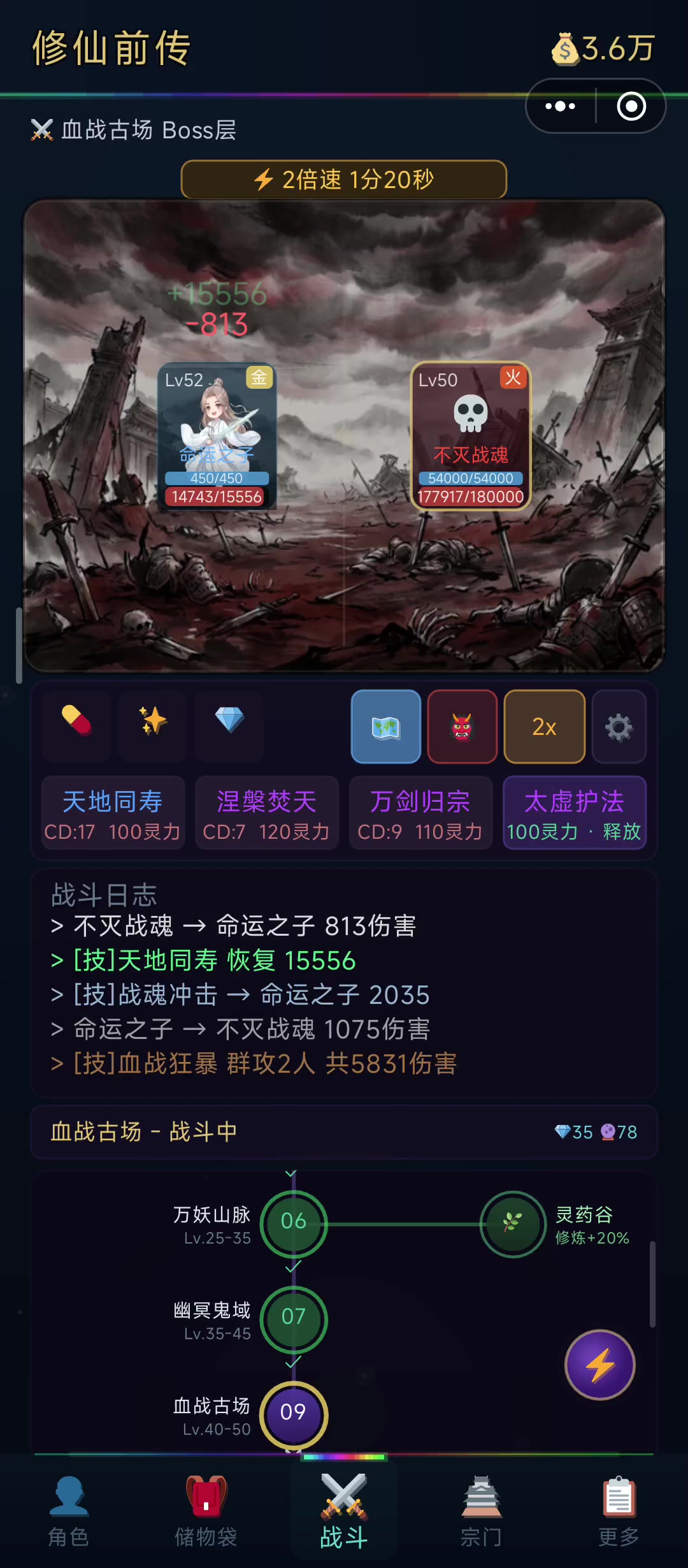Open the mini program more options menu
Viewport: 688px width, 1568px height.
(x=560, y=106)
